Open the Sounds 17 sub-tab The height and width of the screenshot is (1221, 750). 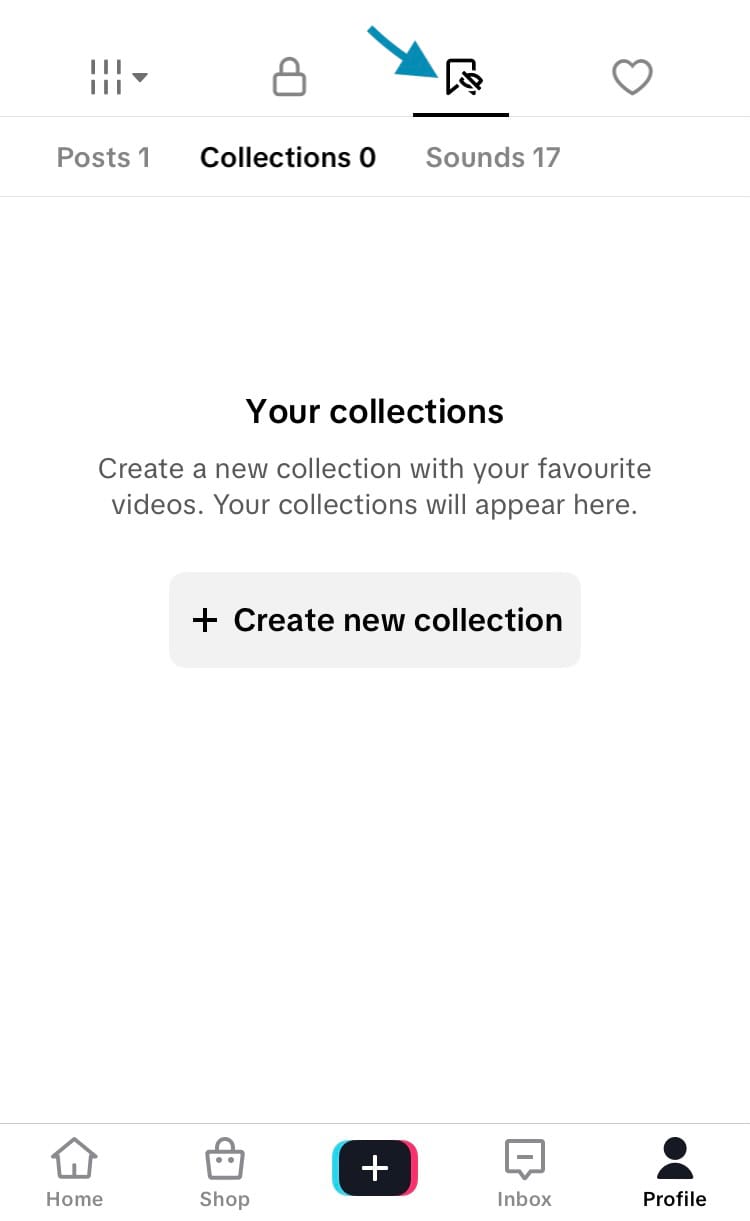(493, 157)
